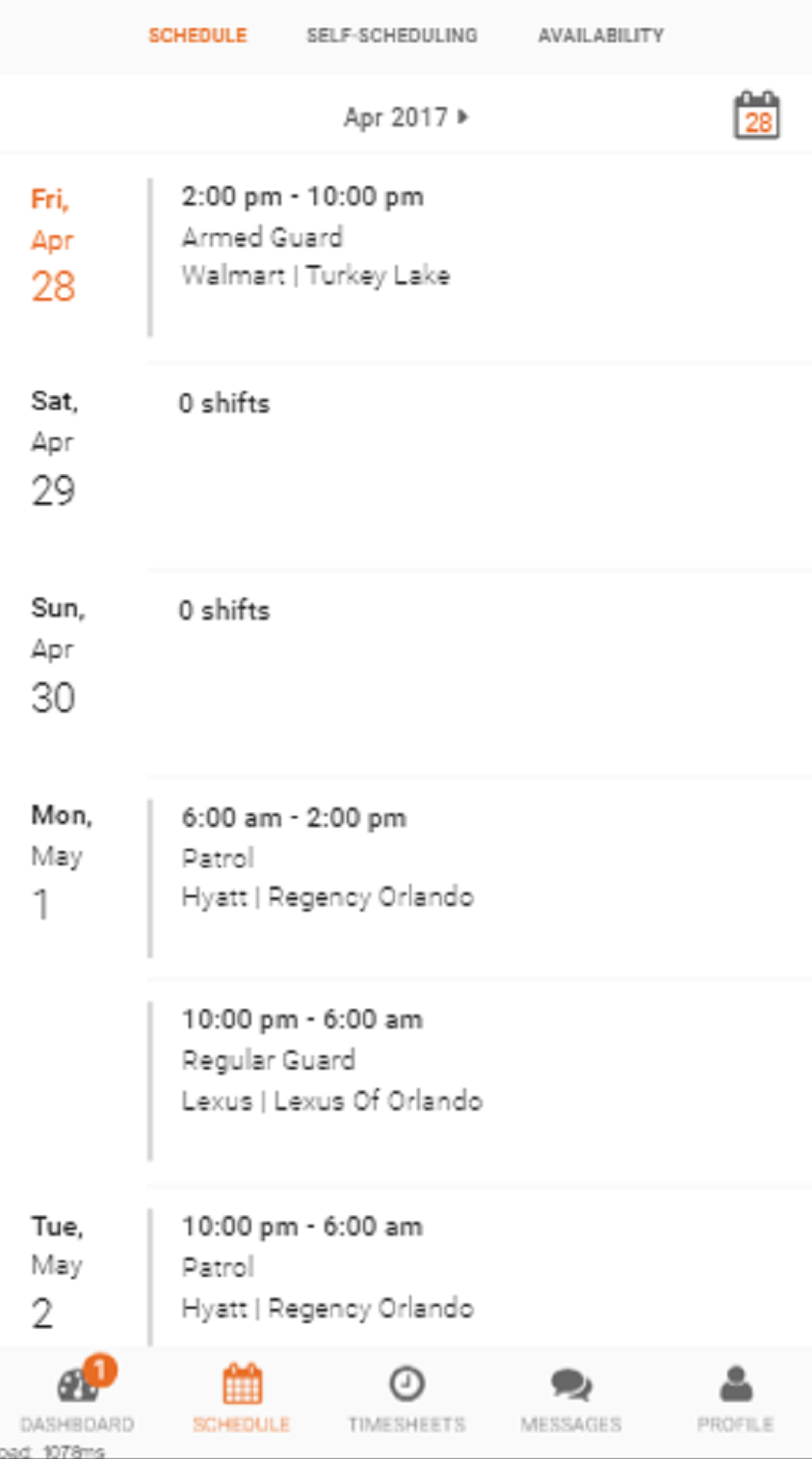Open the Timesheets tab
The image size is (812, 1459).
click(406, 1396)
